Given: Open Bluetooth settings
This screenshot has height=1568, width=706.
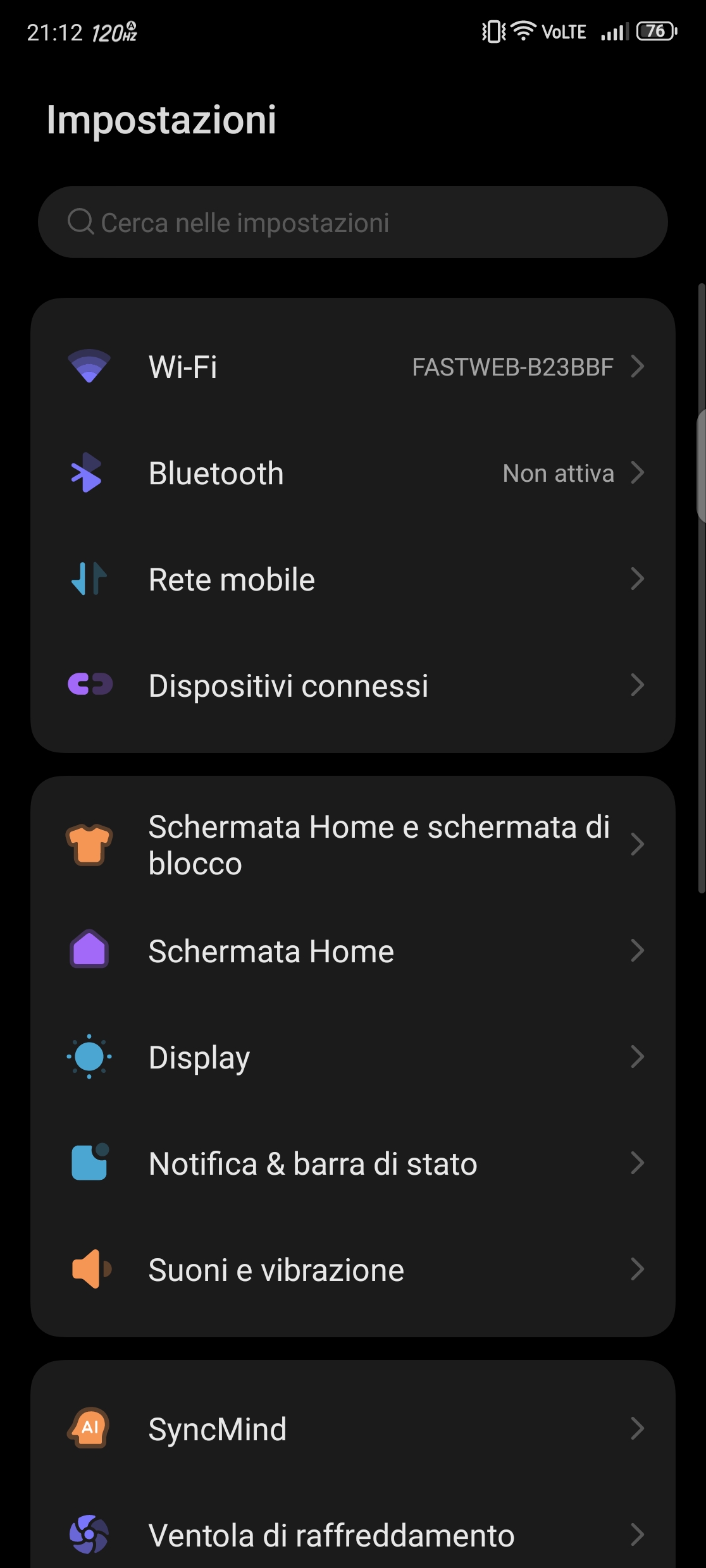Looking at the screenshot, I should [x=352, y=473].
